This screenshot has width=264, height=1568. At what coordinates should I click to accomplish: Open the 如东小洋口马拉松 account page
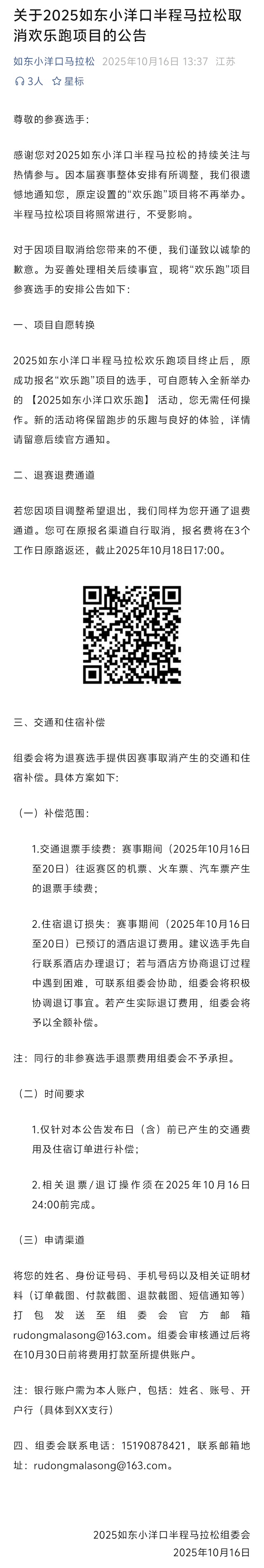(x=54, y=62)
